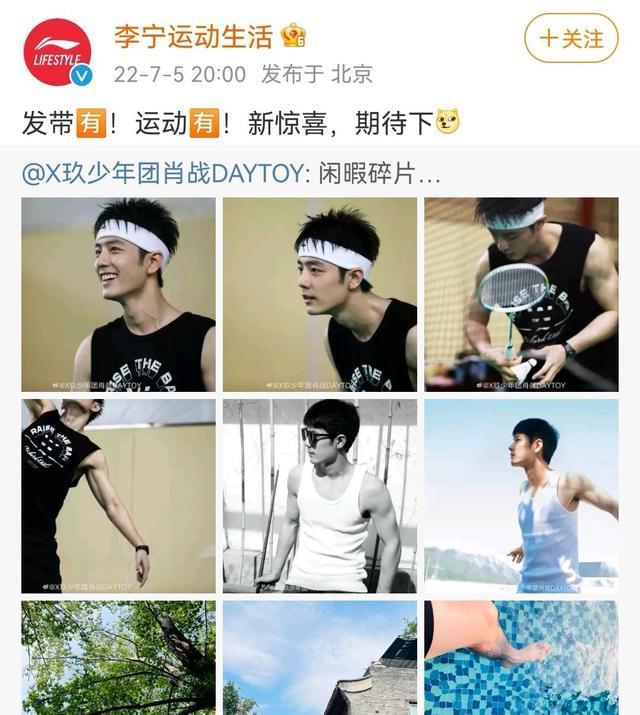Open the green tree photo
640x715 pixels.
click(x=118, y=657)
